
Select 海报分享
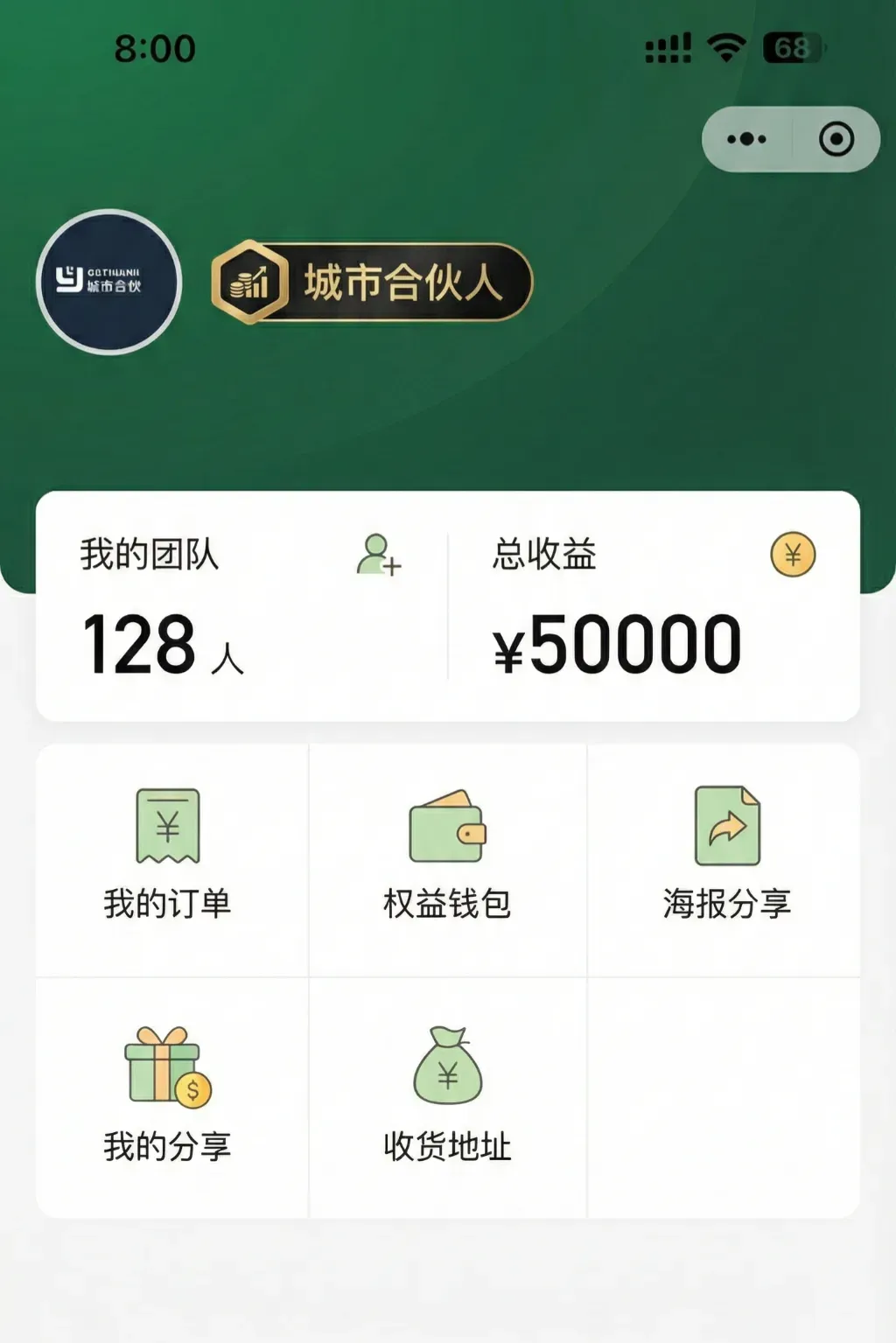click(726, 857)
